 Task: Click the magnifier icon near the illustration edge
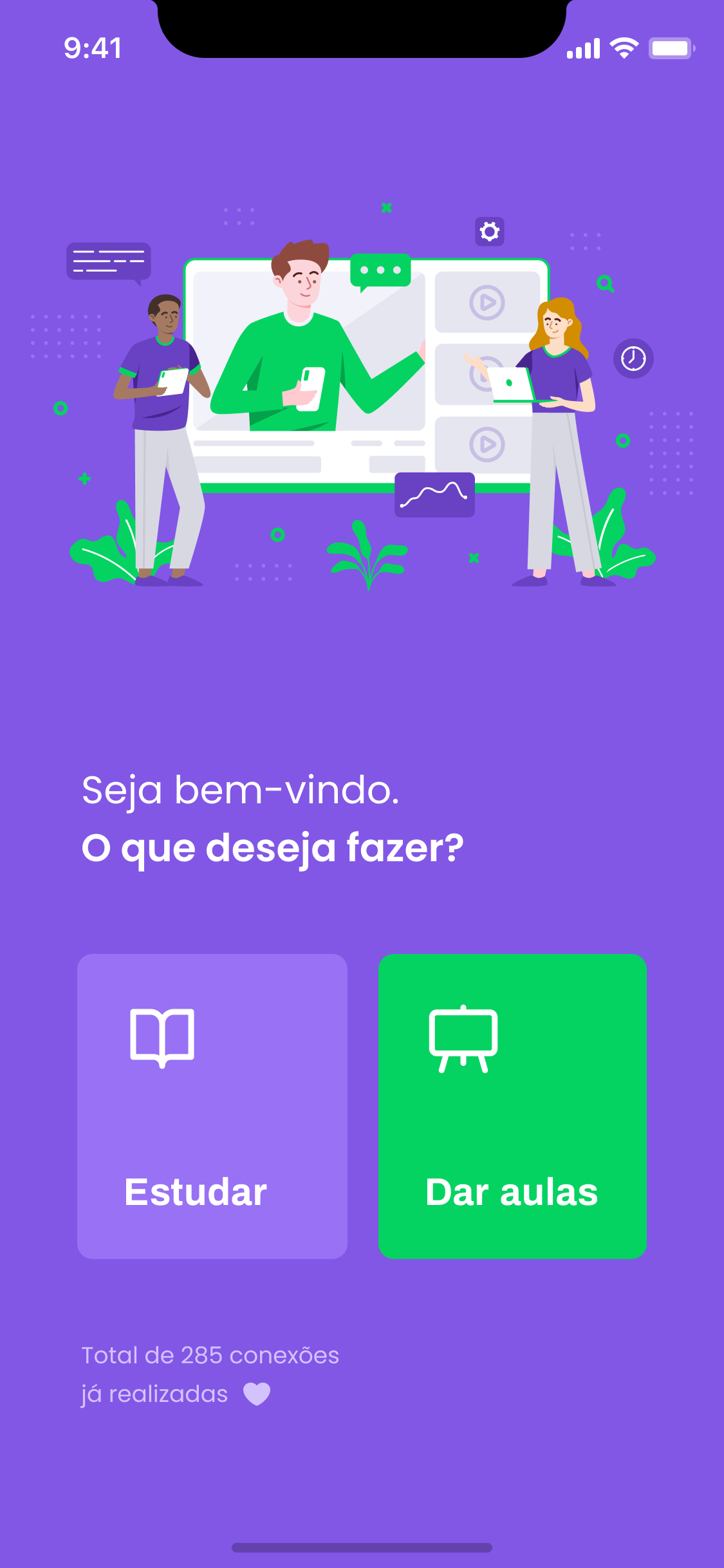tap(604, 285)
